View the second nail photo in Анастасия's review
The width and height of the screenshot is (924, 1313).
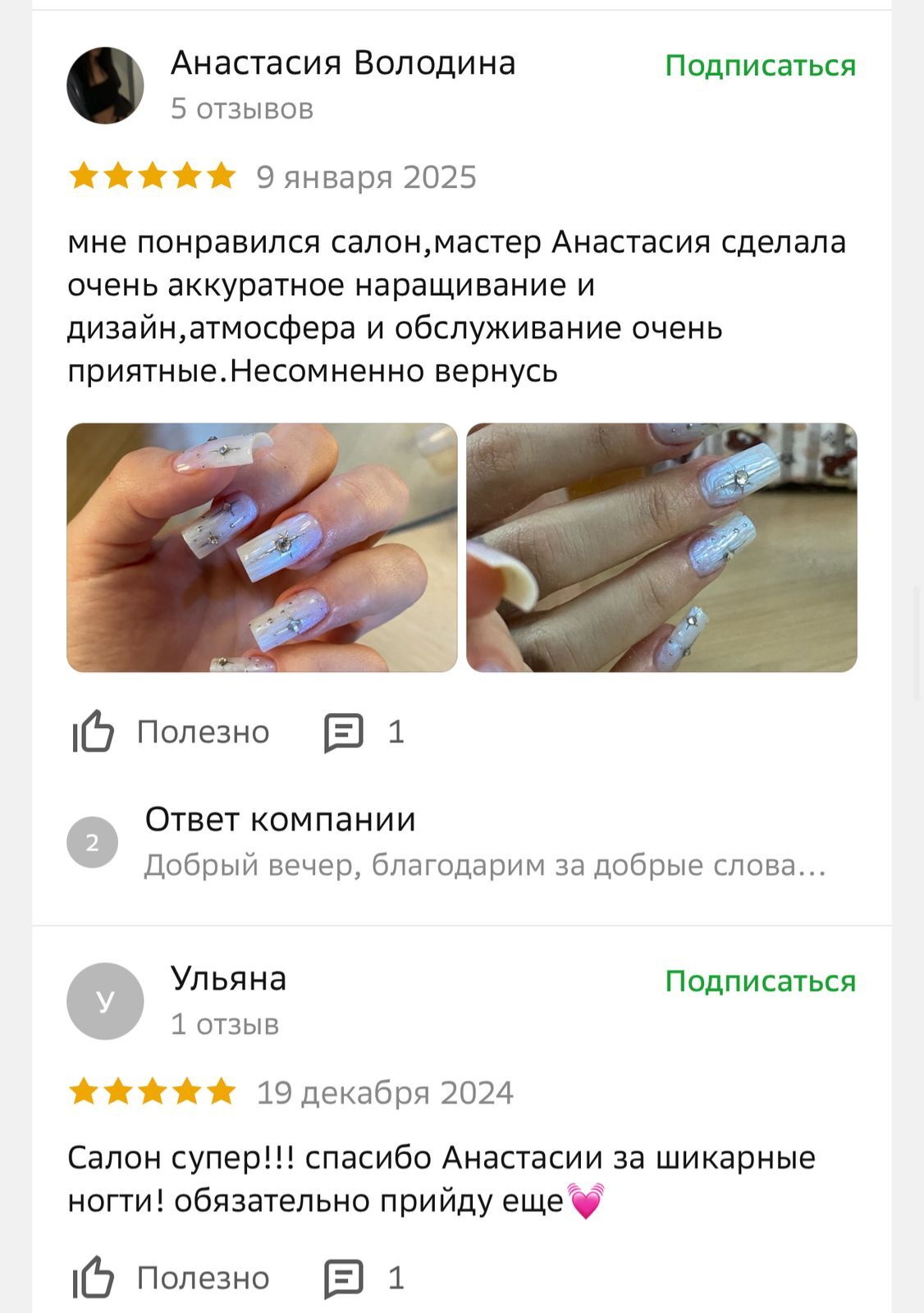pos(661,547)
